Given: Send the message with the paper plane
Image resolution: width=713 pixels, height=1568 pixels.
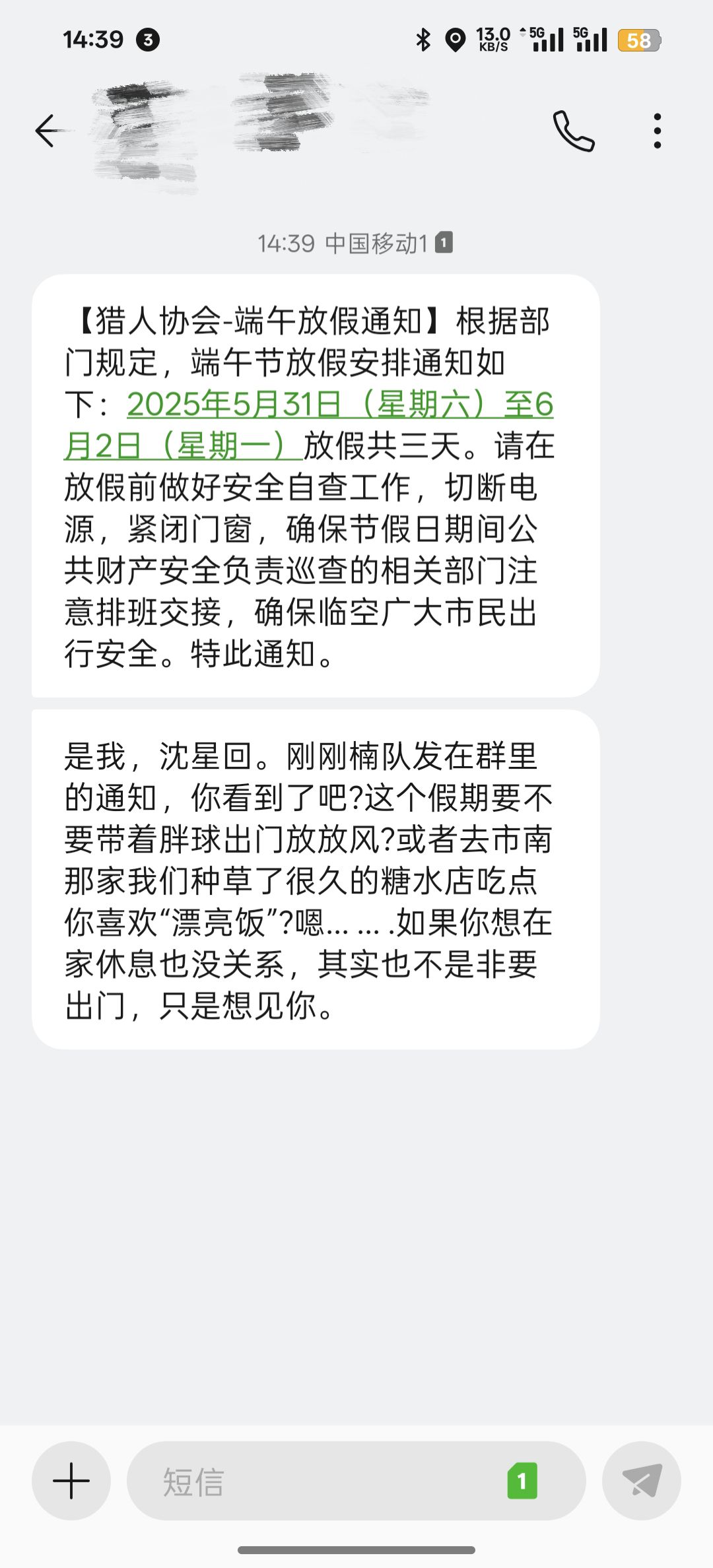Looking at the screenshot, I should click(642, 1481).
